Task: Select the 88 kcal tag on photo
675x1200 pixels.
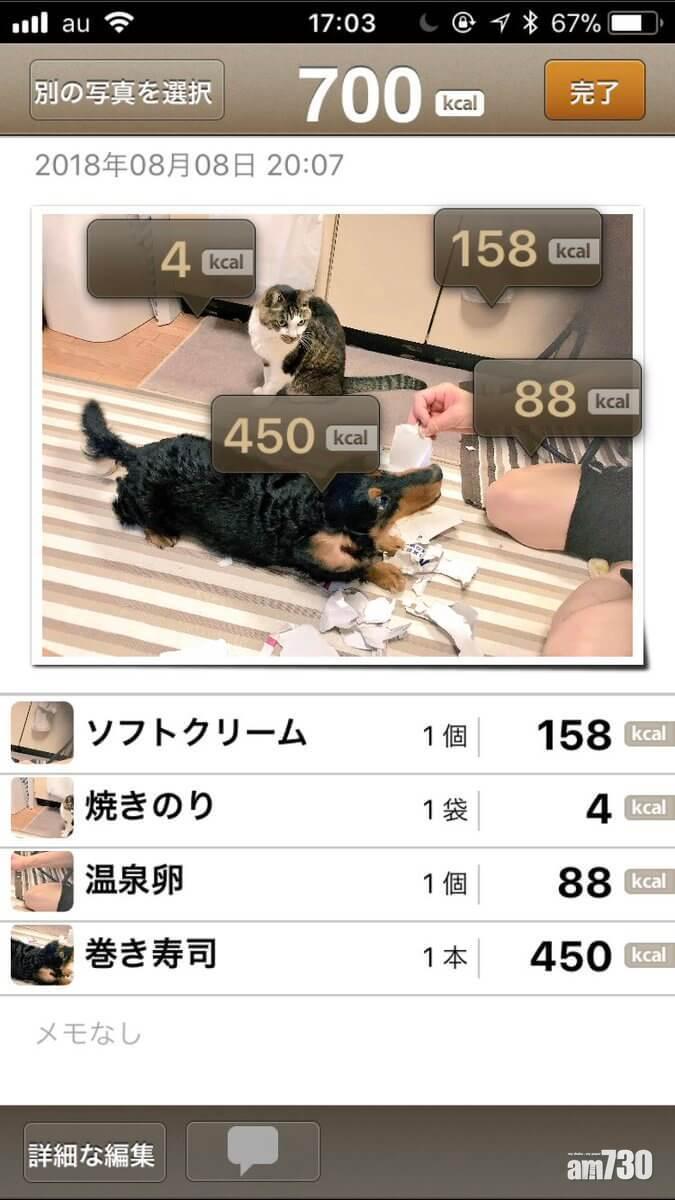Action: (557, 400)
